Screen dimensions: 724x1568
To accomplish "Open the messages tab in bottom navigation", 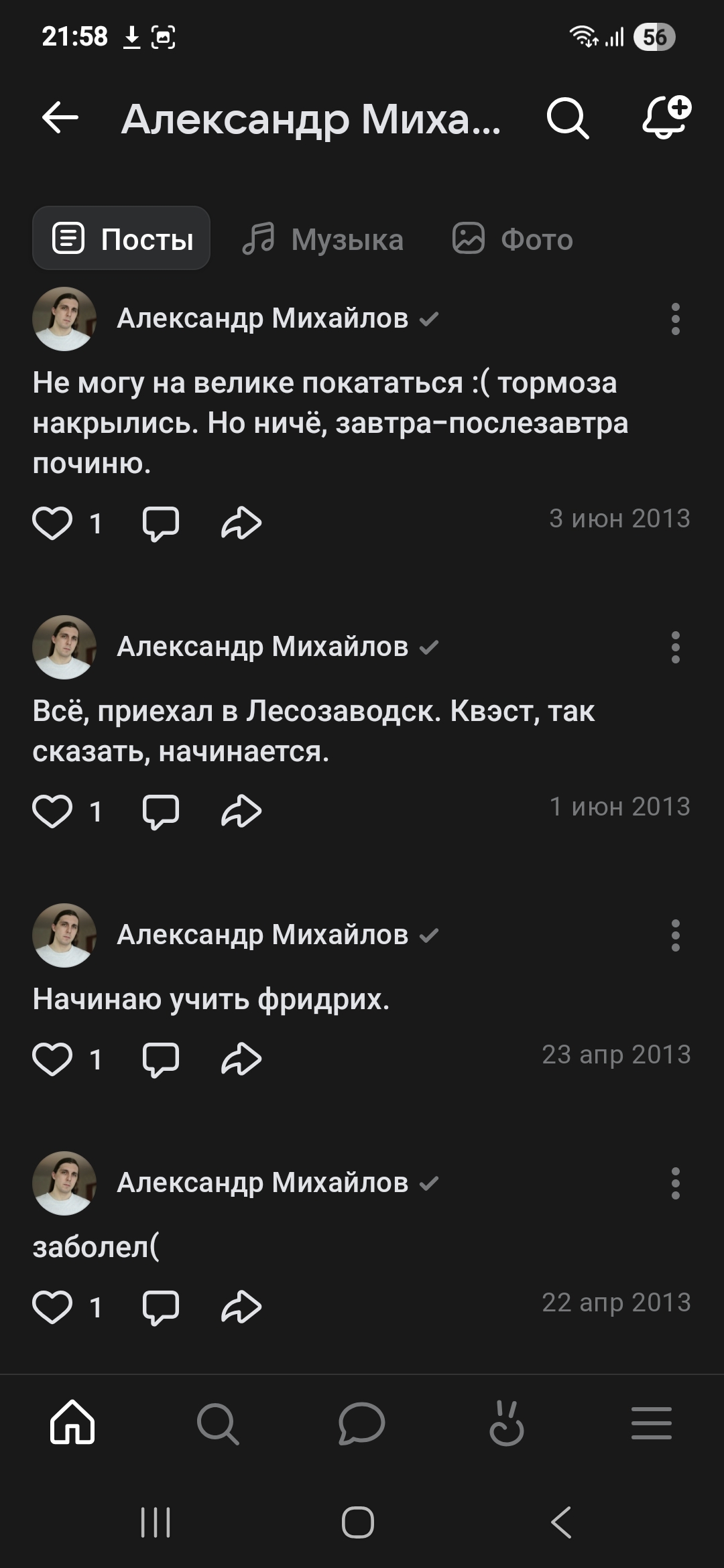I will tap(362, 1423).
